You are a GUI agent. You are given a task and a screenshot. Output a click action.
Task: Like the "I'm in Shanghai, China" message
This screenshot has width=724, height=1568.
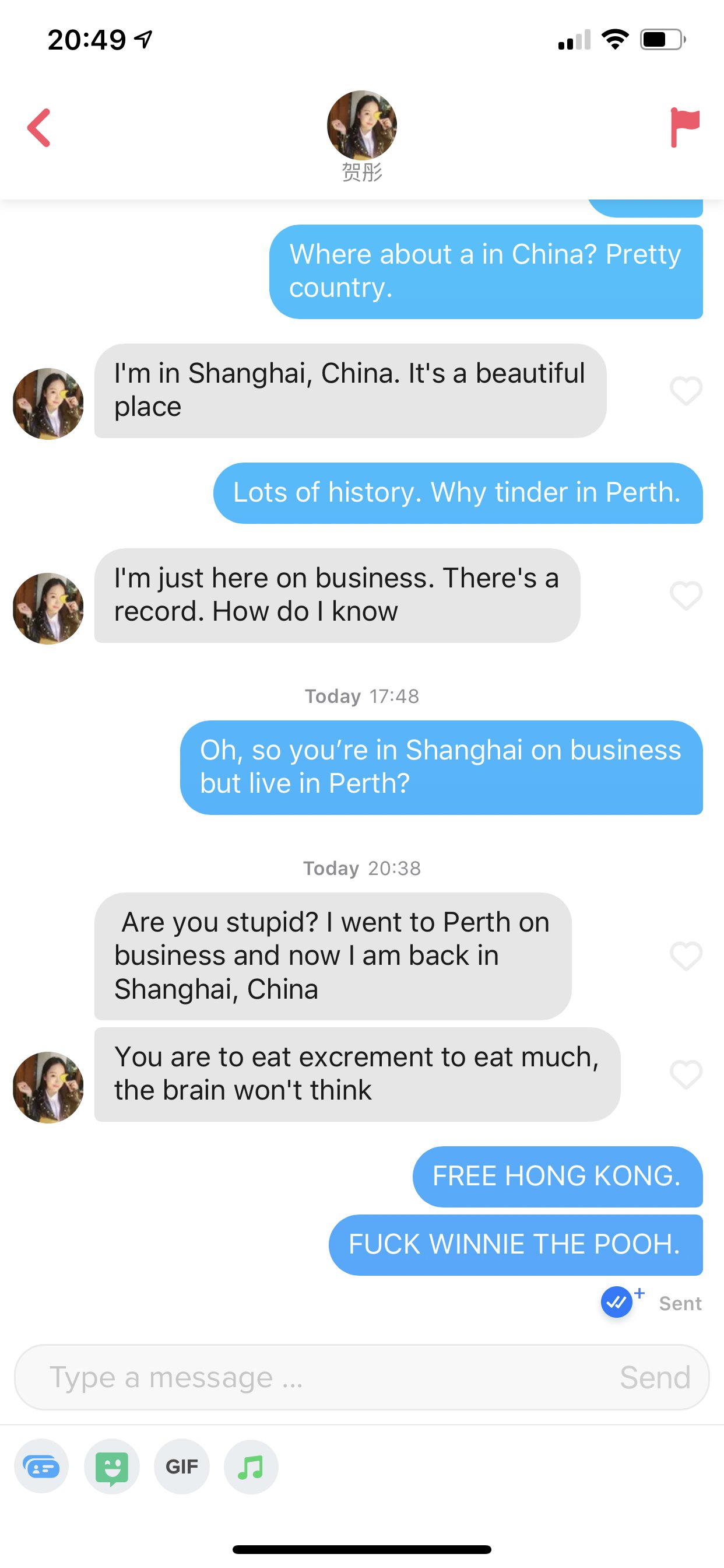[686, 391]
